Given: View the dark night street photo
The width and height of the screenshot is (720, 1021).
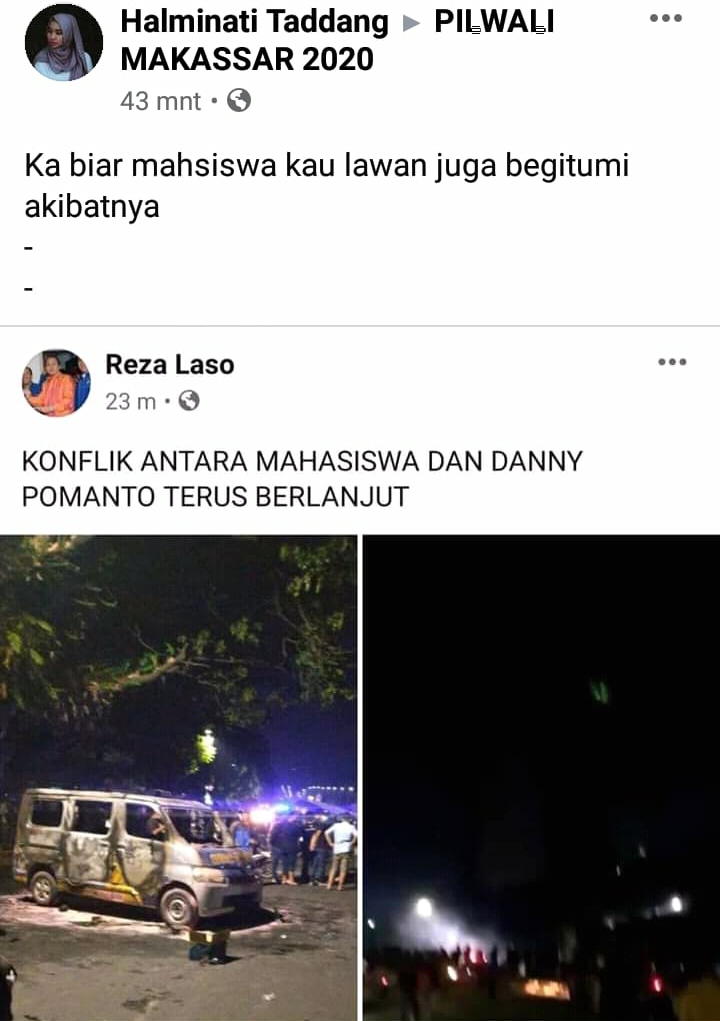Looking at the screenshot, I should coord(542,778).
